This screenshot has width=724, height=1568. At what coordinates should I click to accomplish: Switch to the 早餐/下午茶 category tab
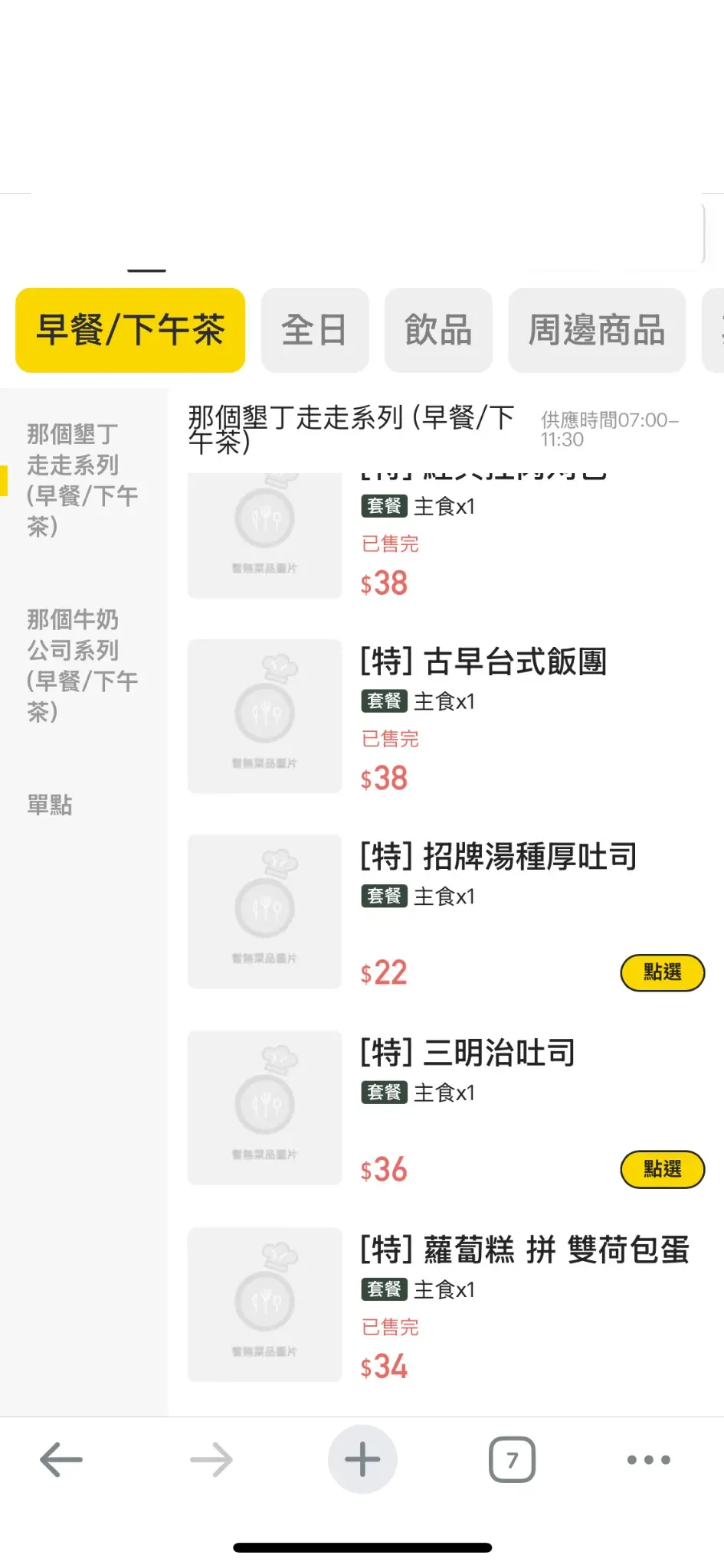tap(130, 330)
